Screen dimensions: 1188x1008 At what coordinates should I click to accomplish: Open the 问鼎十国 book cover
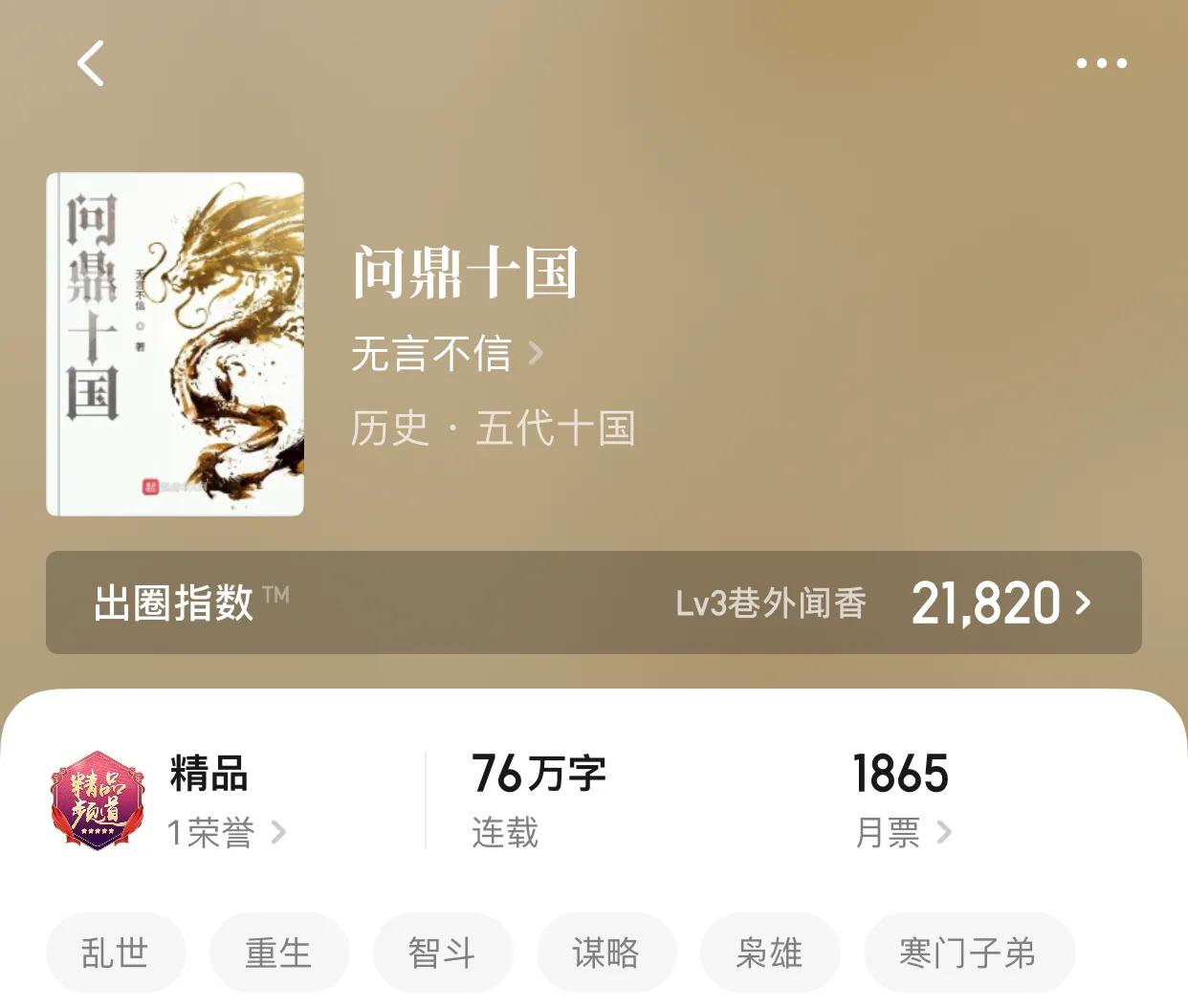175,344
